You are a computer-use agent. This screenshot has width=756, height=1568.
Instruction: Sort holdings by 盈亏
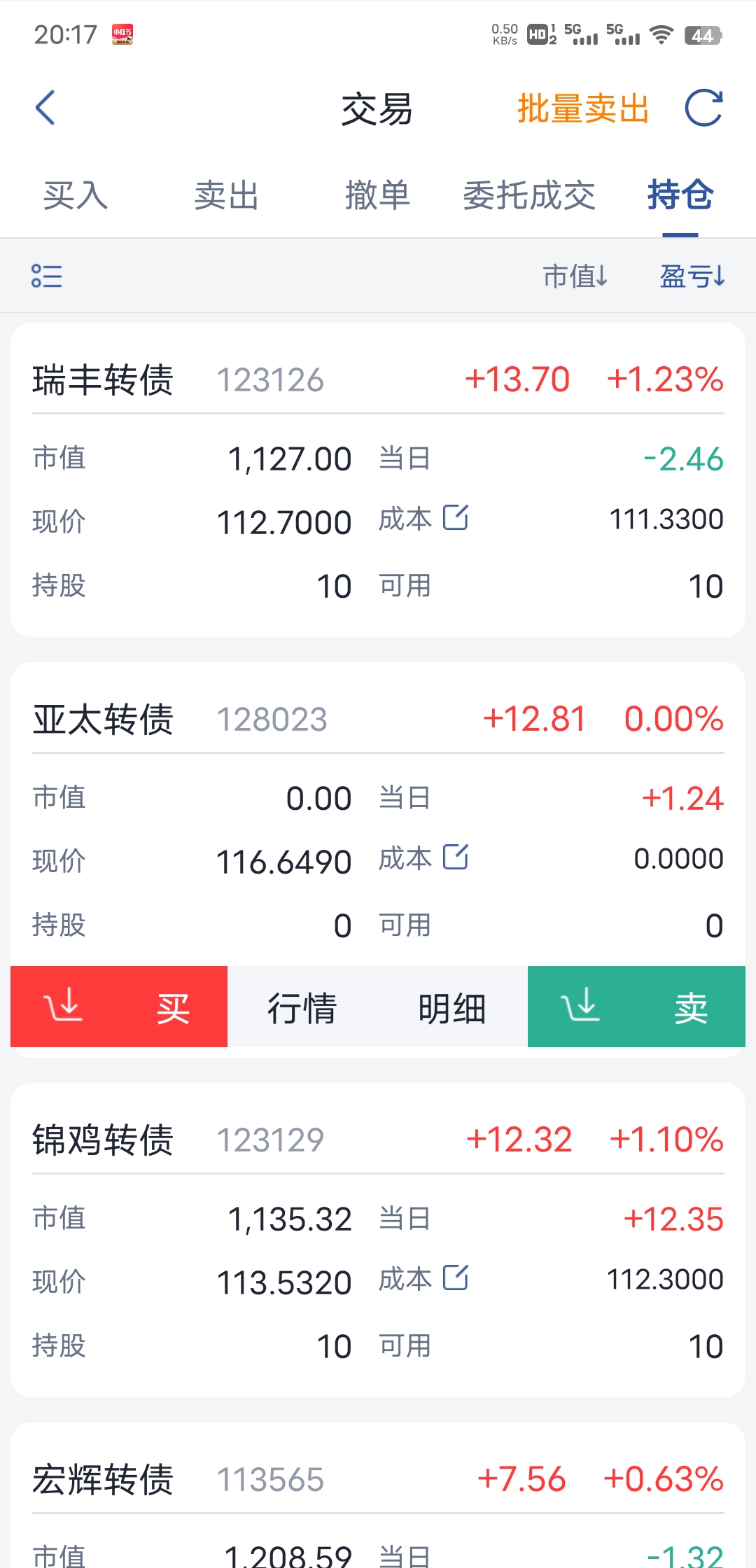pyautogui.click(x=692, y=276)
